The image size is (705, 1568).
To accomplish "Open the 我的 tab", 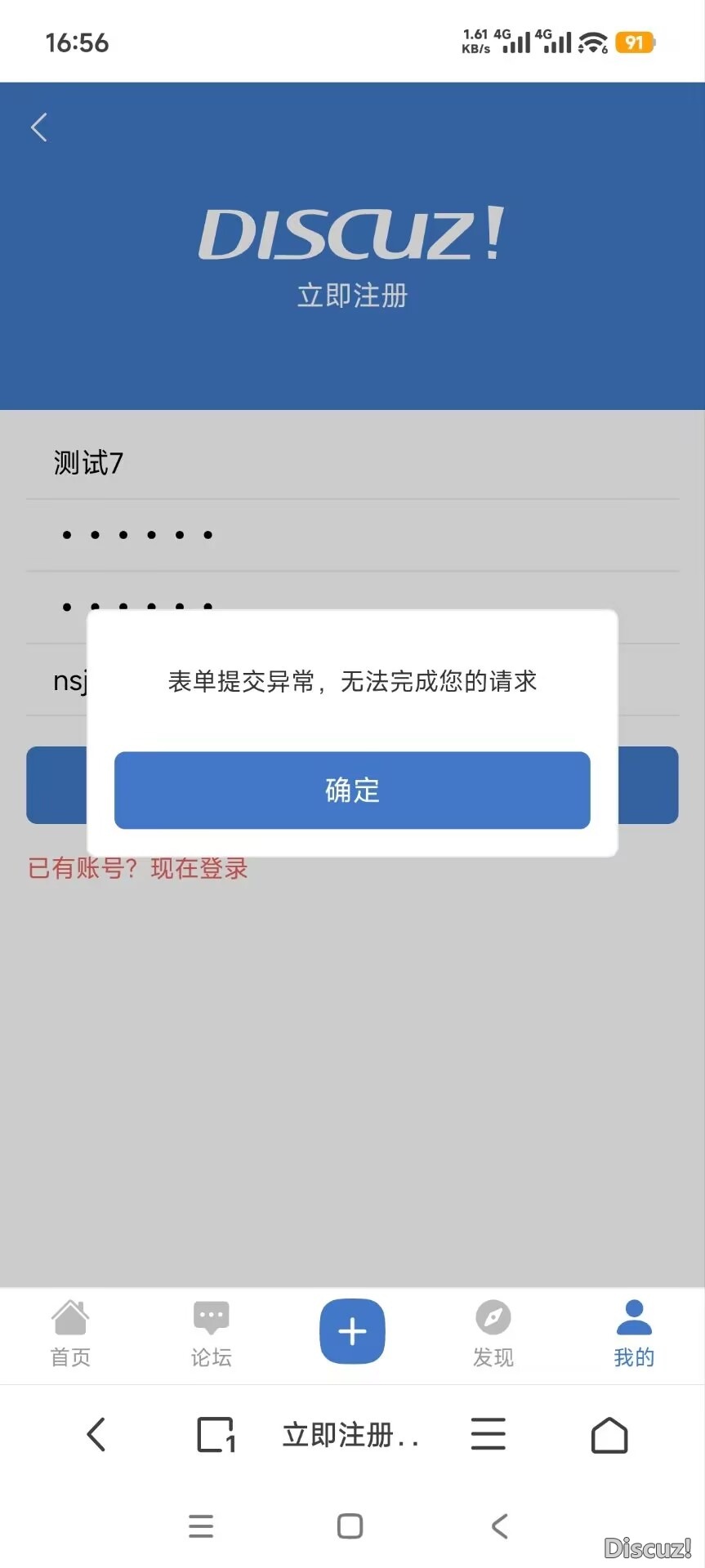I will 634,1334.
